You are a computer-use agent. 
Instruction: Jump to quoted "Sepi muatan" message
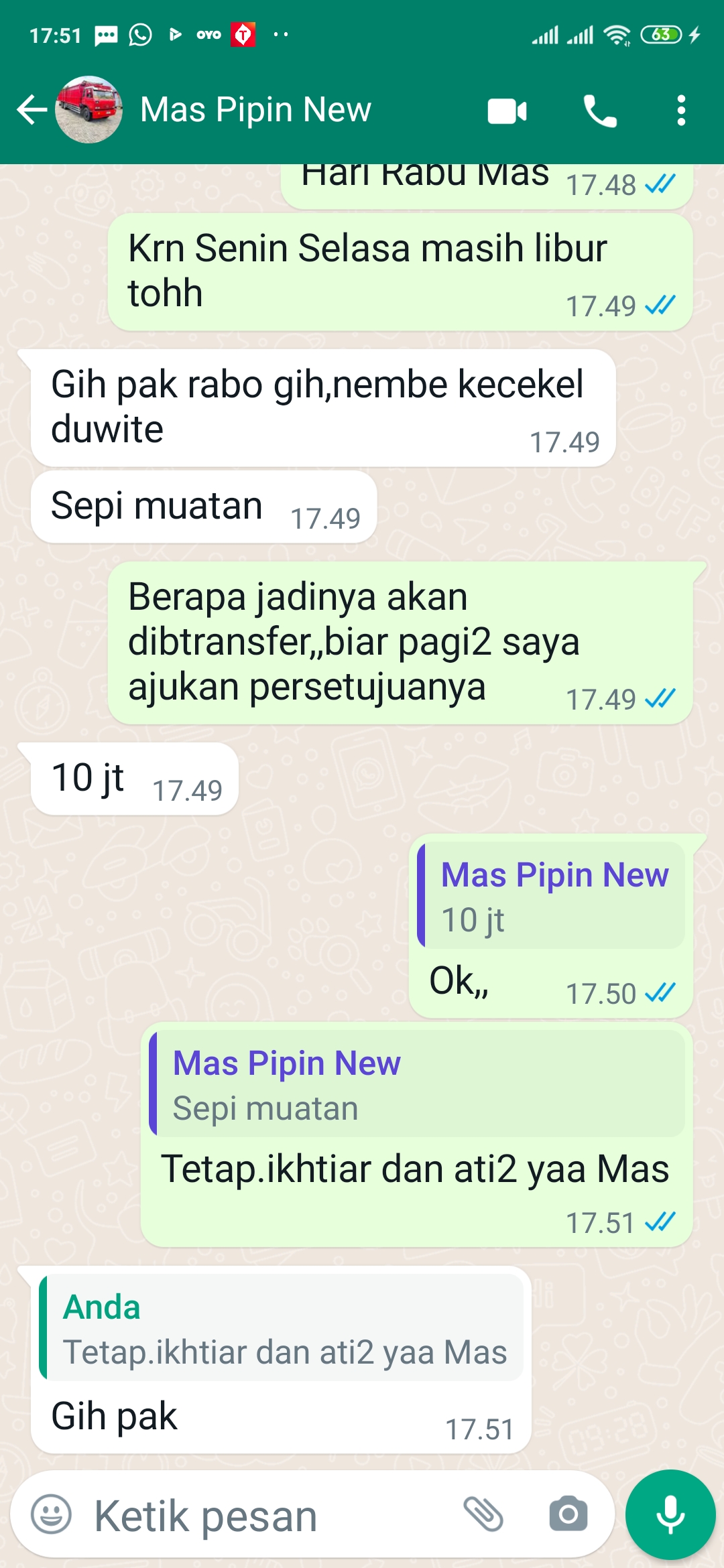[417, 1084]
